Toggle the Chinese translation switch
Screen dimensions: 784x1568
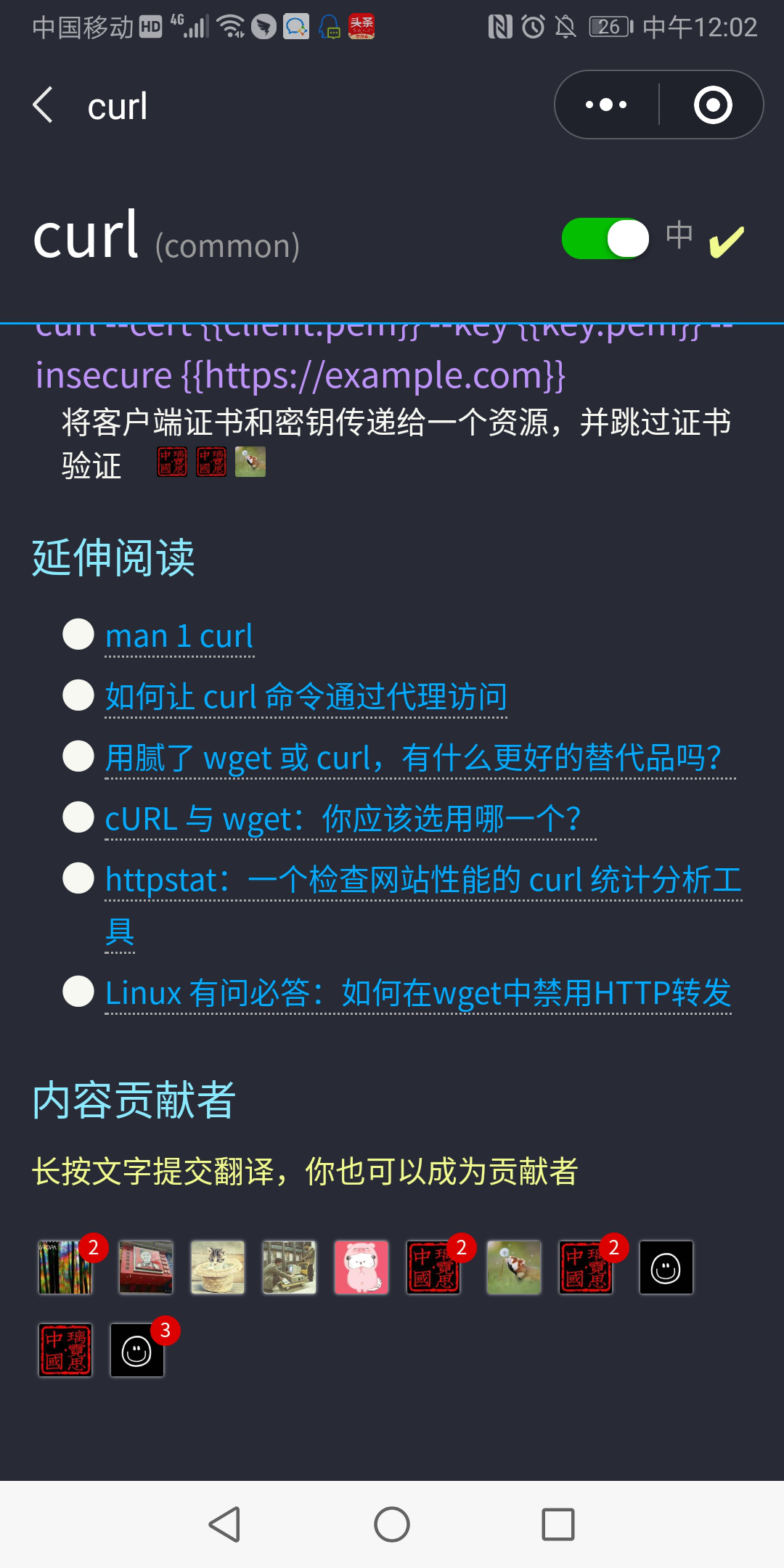point(605,239)
